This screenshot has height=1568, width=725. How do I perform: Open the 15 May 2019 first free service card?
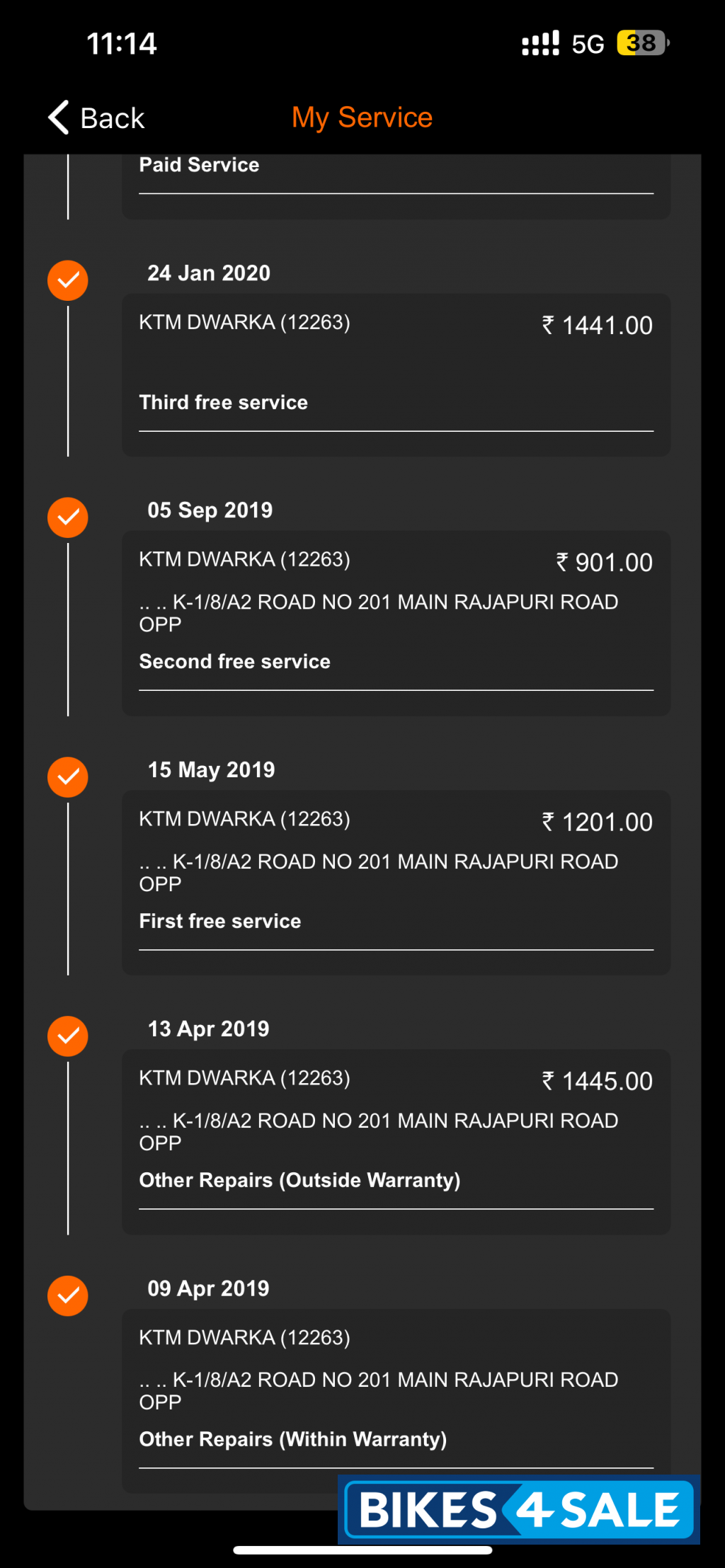point(396,881)
